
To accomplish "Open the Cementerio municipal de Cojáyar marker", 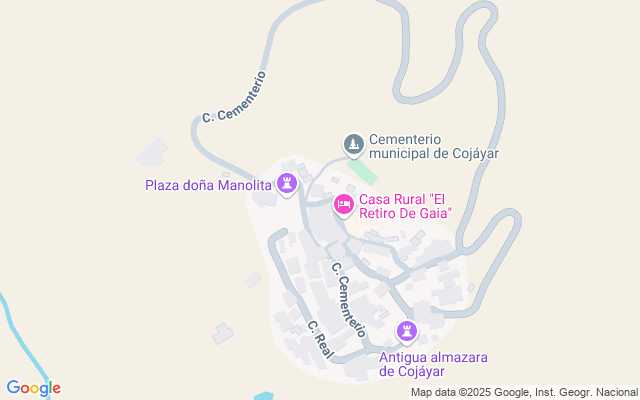I will point(353,146).
